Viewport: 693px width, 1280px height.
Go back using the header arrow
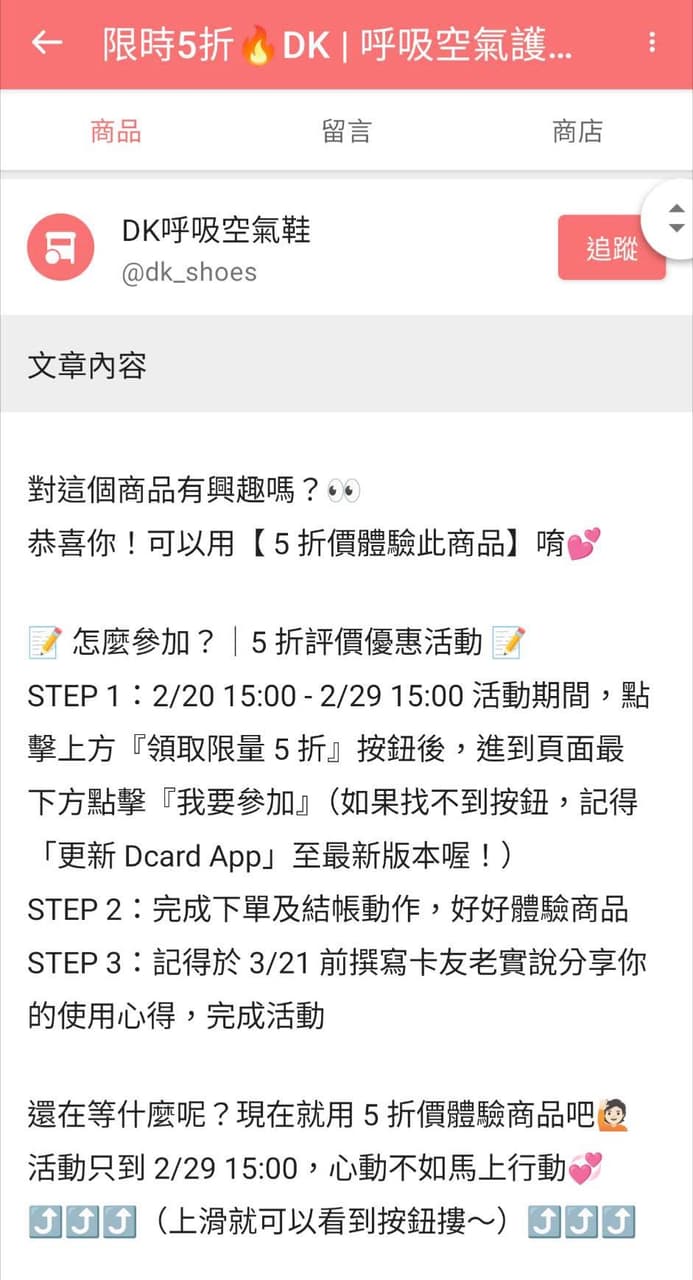click(47, 43)
